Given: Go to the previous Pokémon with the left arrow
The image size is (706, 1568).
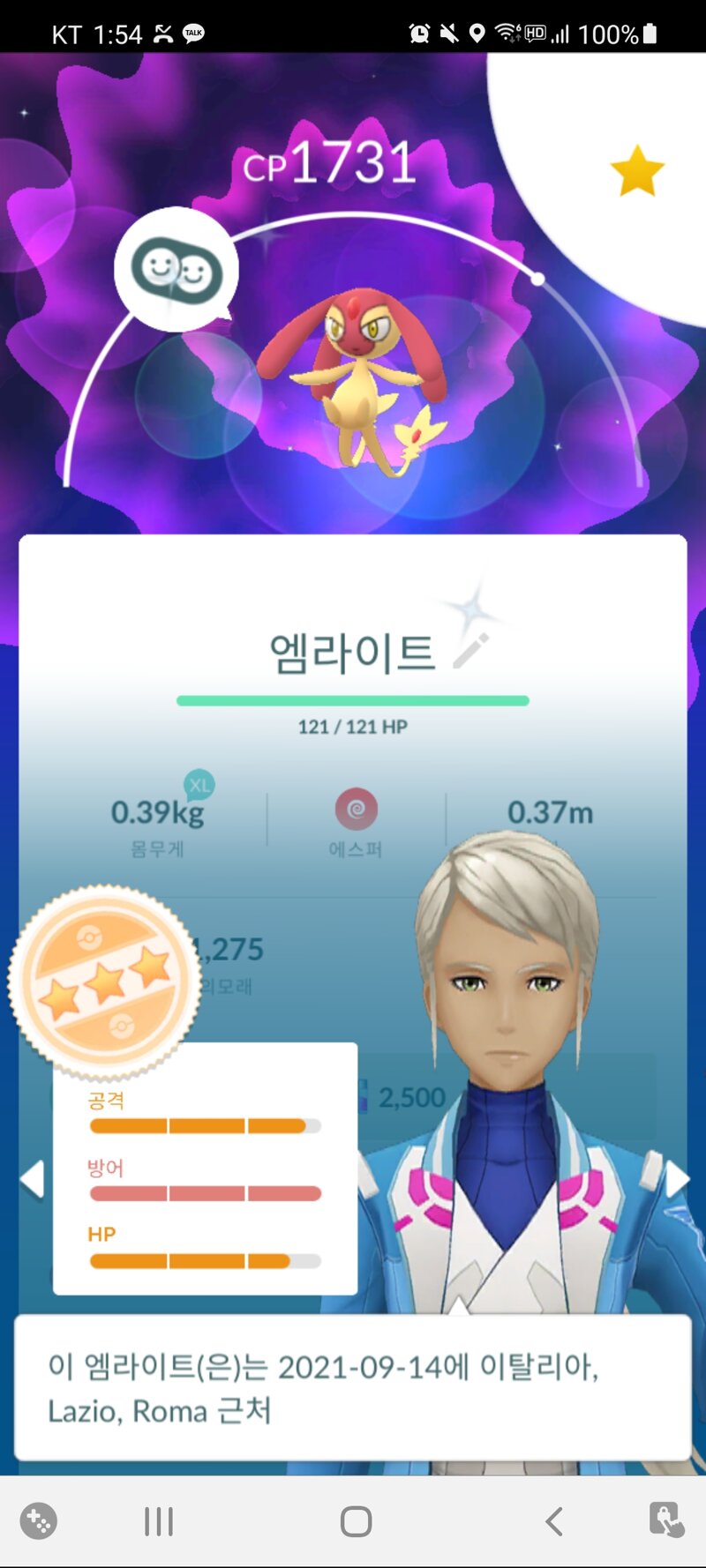Looking at the screenshot, I should 32,1179.
